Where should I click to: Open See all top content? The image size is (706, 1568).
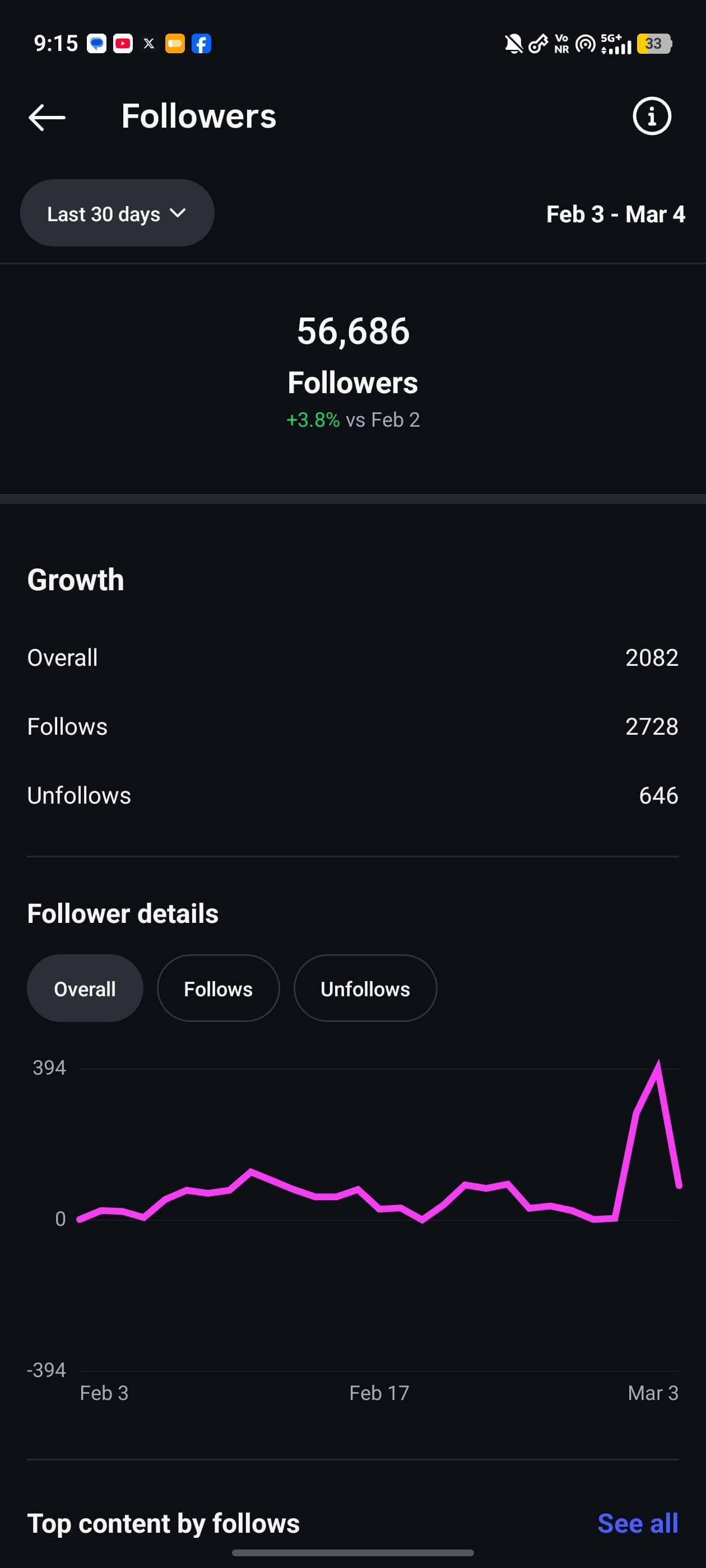tap(637, 1523)
